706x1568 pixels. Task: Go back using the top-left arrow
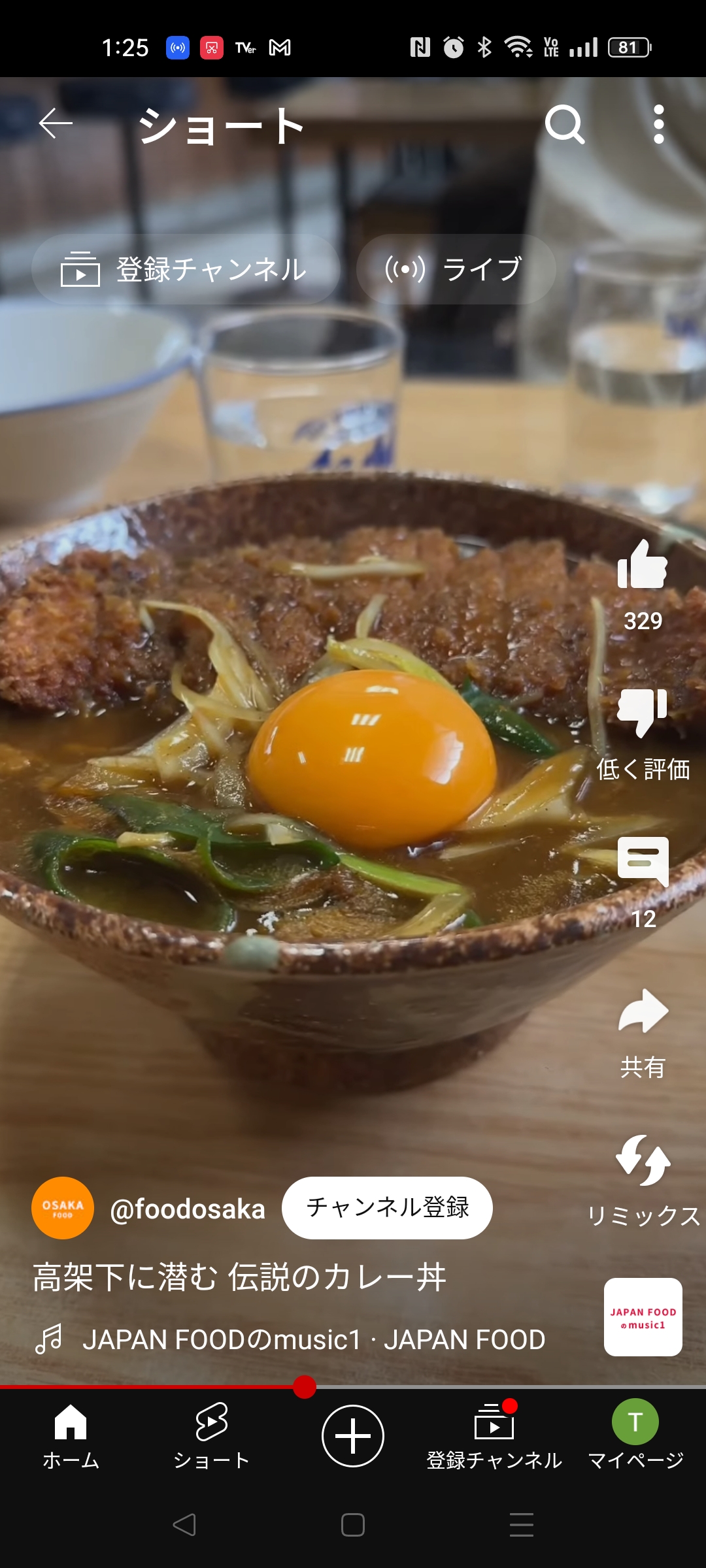tap(56, 123)
